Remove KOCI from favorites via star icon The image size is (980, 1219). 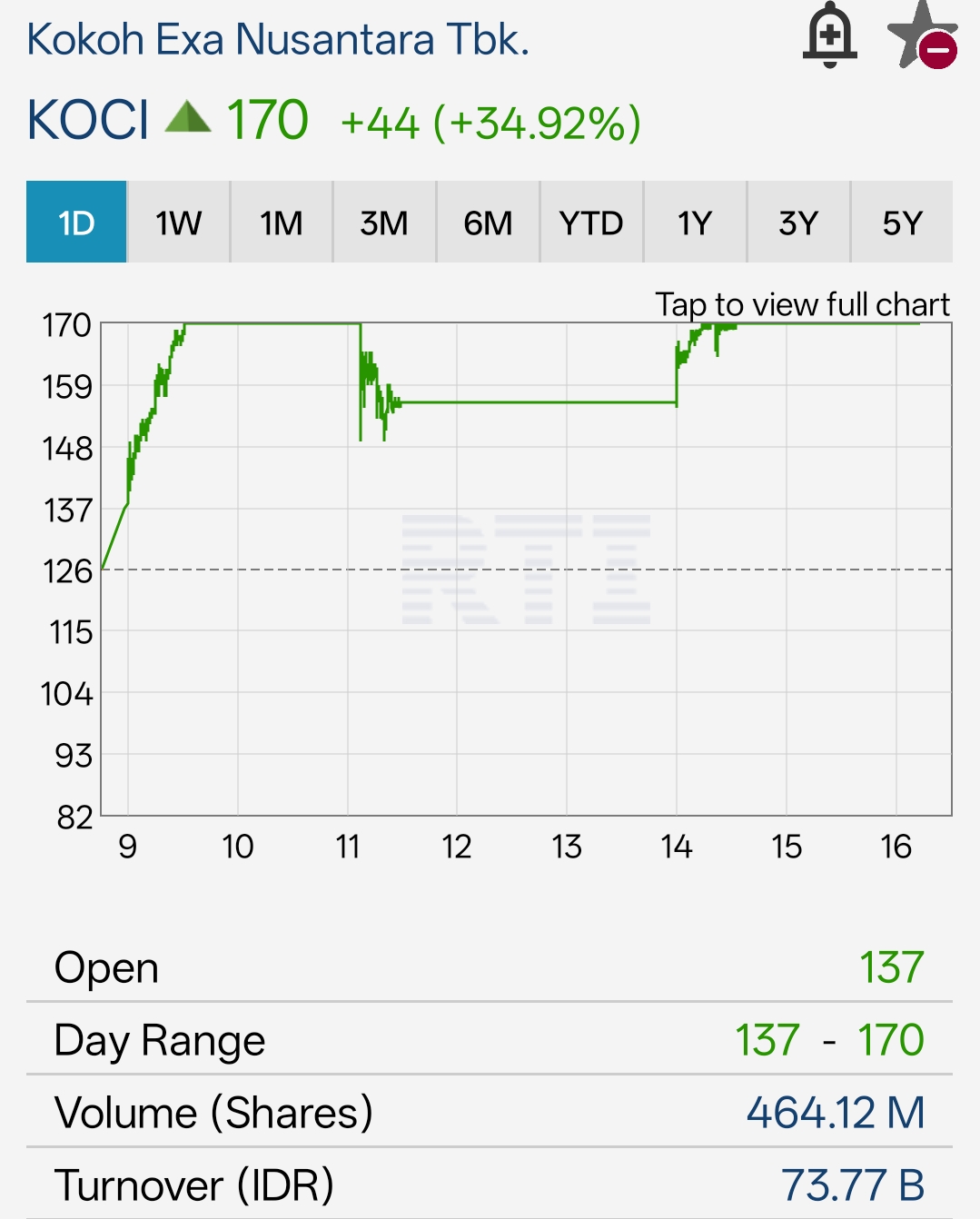pyautogui.click(x=921, y=37)
